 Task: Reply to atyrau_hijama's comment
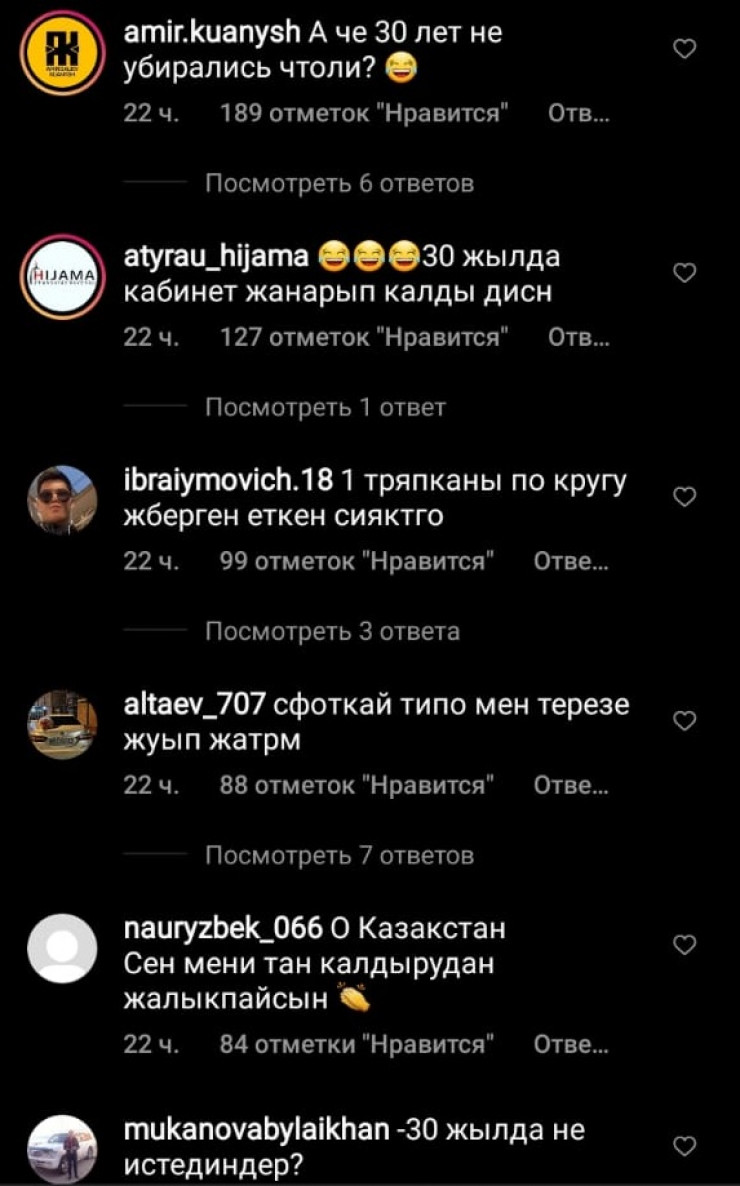click(x=579, y=339)
